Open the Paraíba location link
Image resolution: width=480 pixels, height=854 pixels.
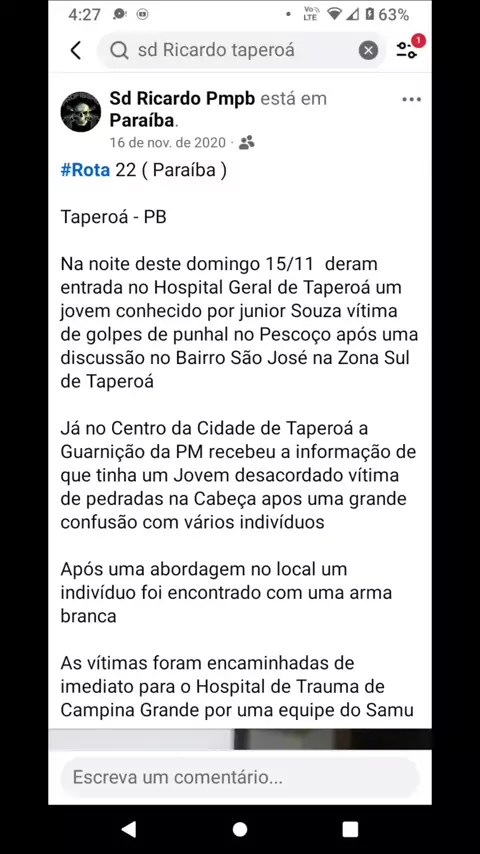(143, 120)
